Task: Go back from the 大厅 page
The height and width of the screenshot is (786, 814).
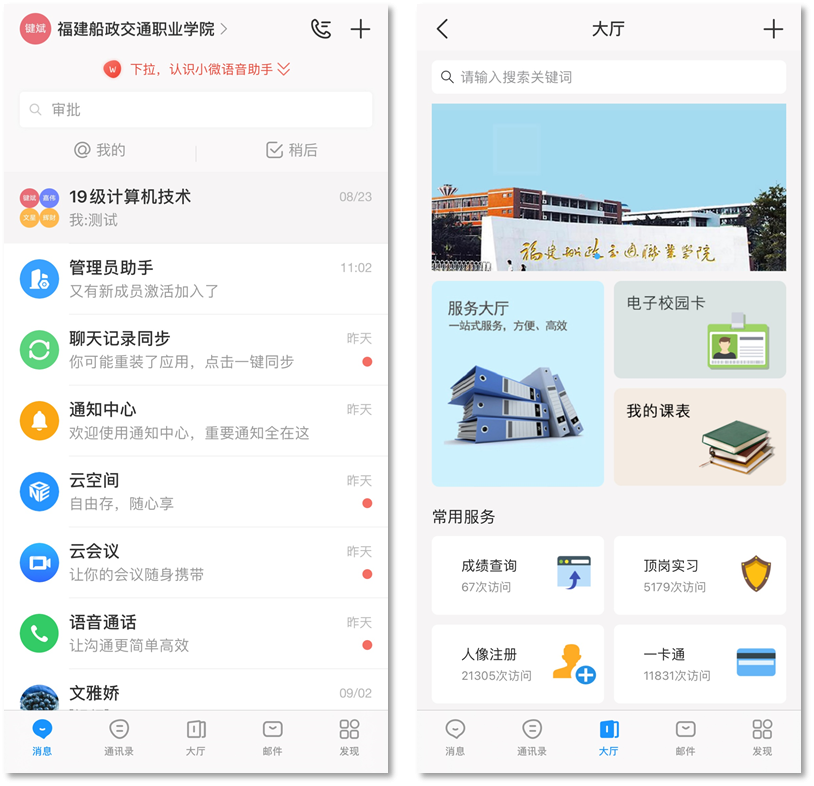Action: tap(443, 29)
